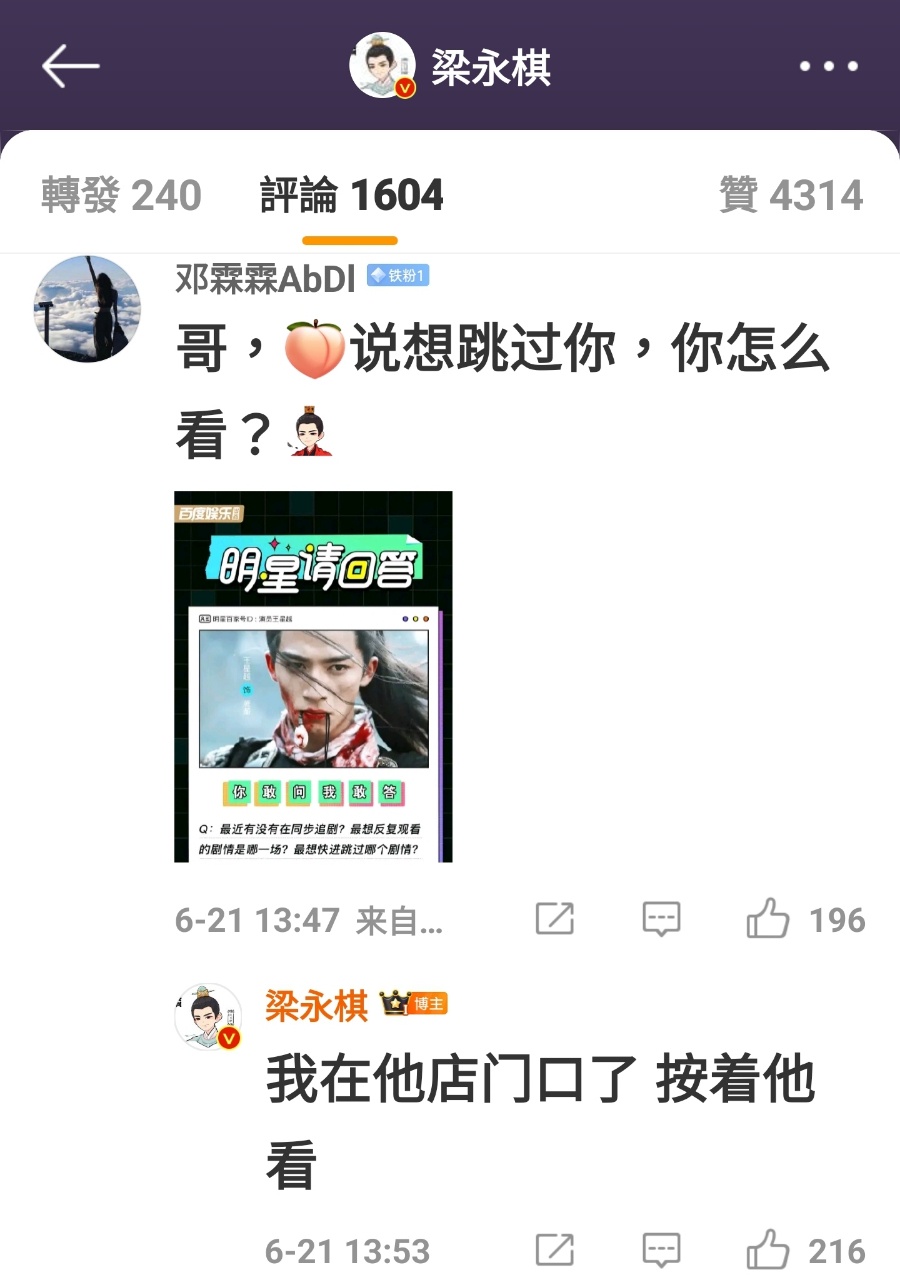This screenshot has height=1280, width=900.
Task: Open 邓霖霖AbDl's avatar
Action: point(87,308)
